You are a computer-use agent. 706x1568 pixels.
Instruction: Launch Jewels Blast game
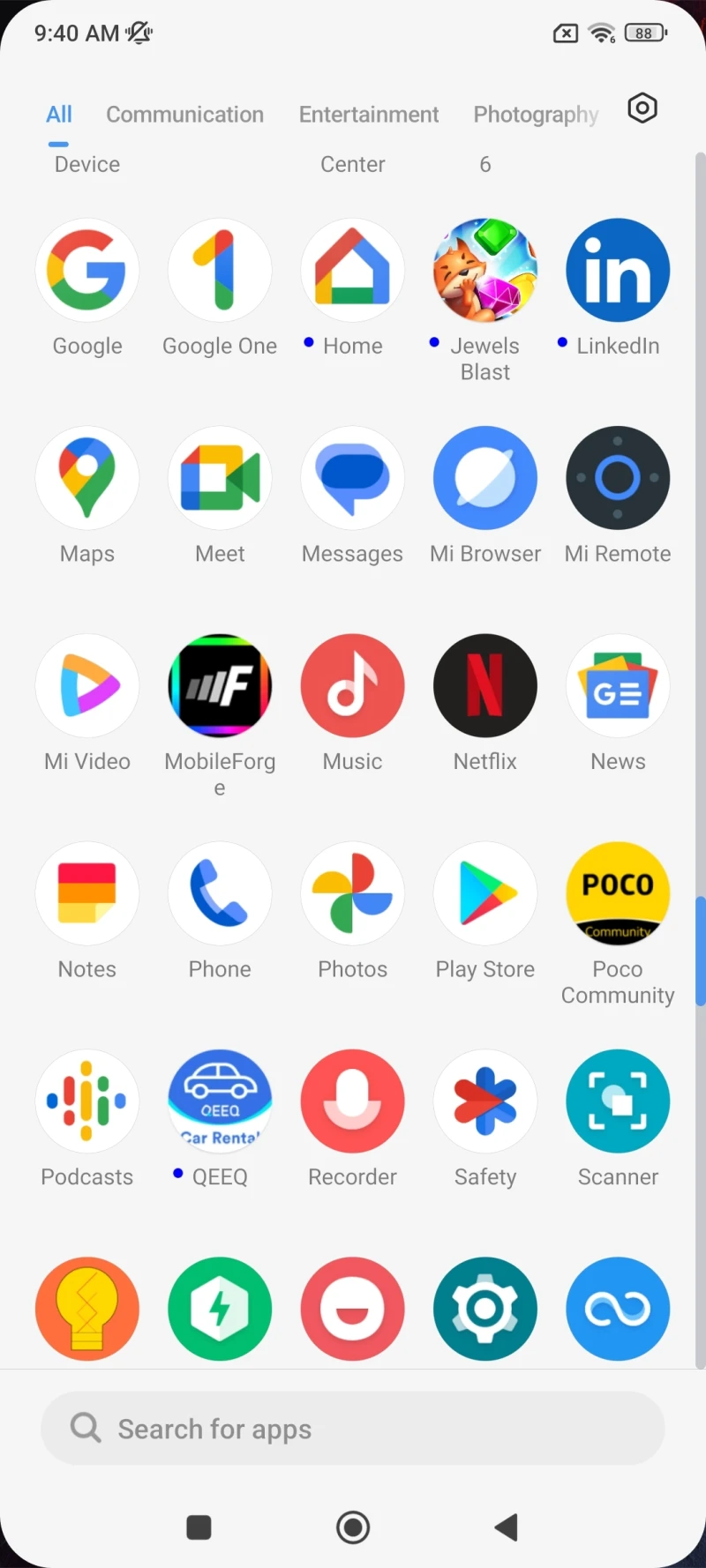click(485, 270)
